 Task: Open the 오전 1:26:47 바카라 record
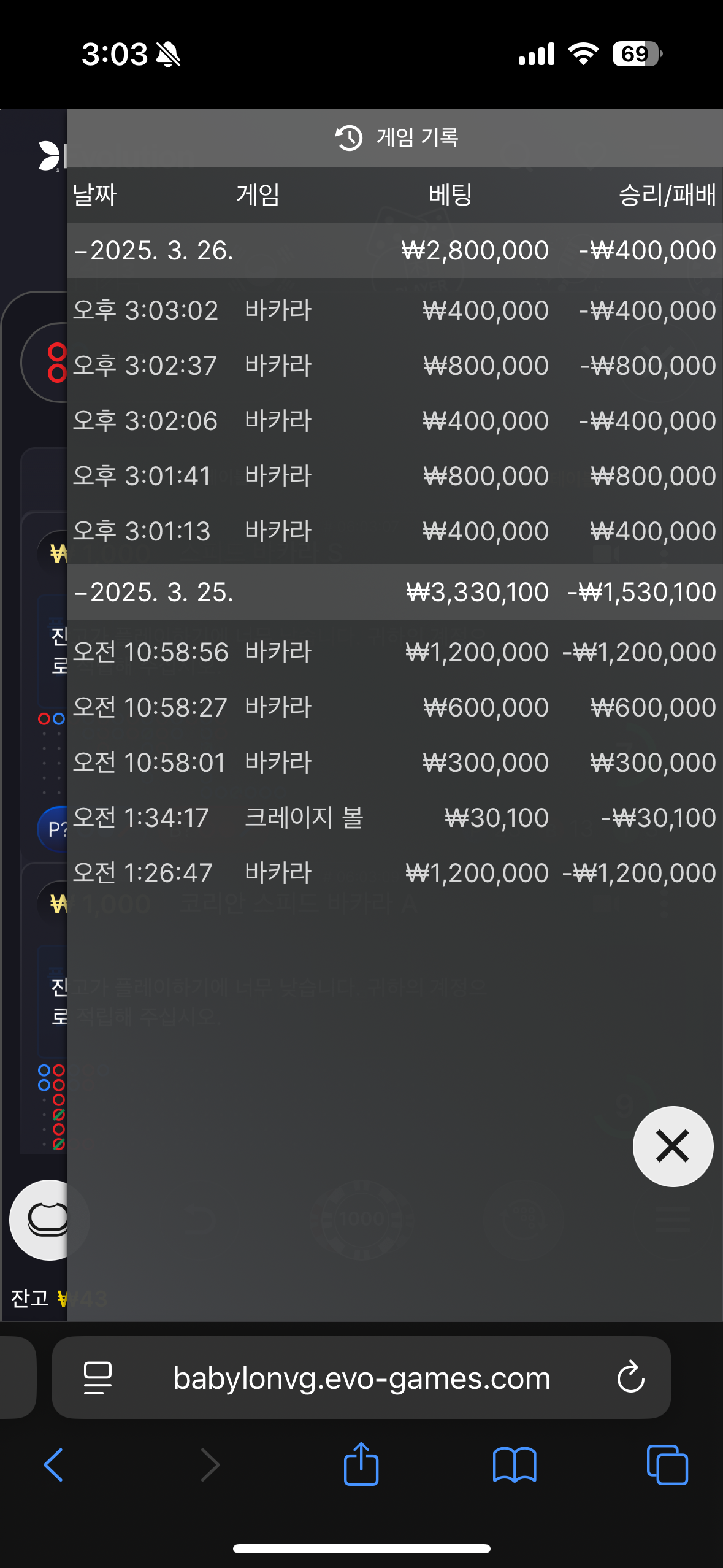click(392, 873)
